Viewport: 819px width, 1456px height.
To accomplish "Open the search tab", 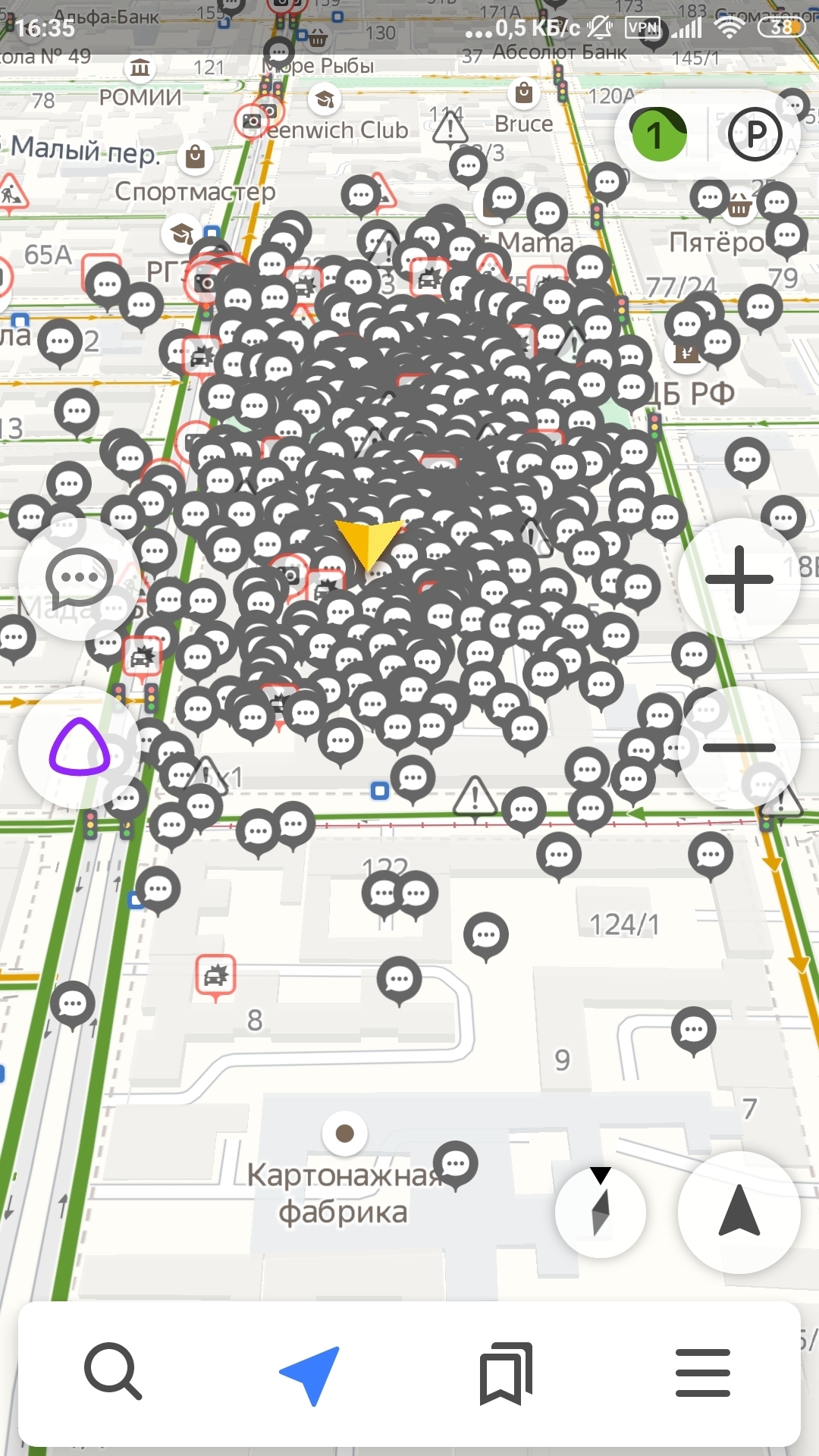I will click(x=113, y=1370).
